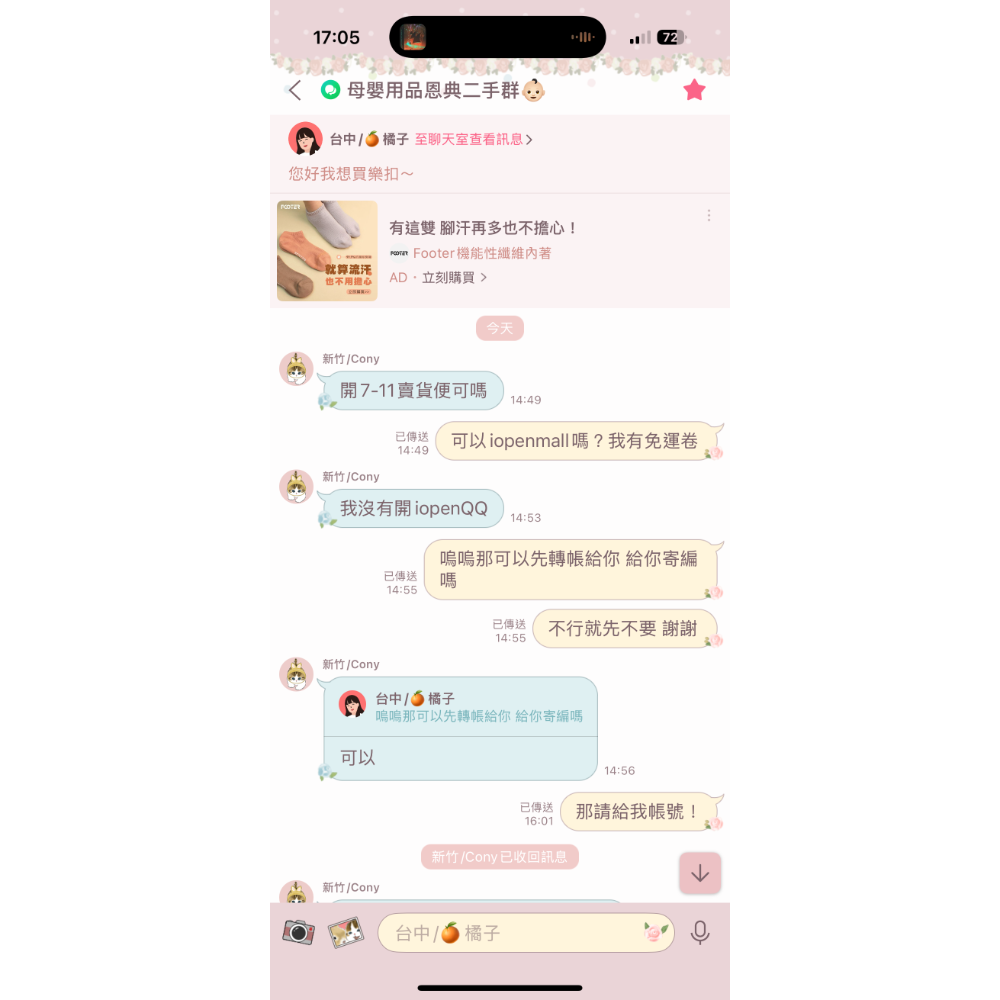Open the photo gallery icon
The height and width of the screenshot is (1000, 1000).
(x=346, y=932)
